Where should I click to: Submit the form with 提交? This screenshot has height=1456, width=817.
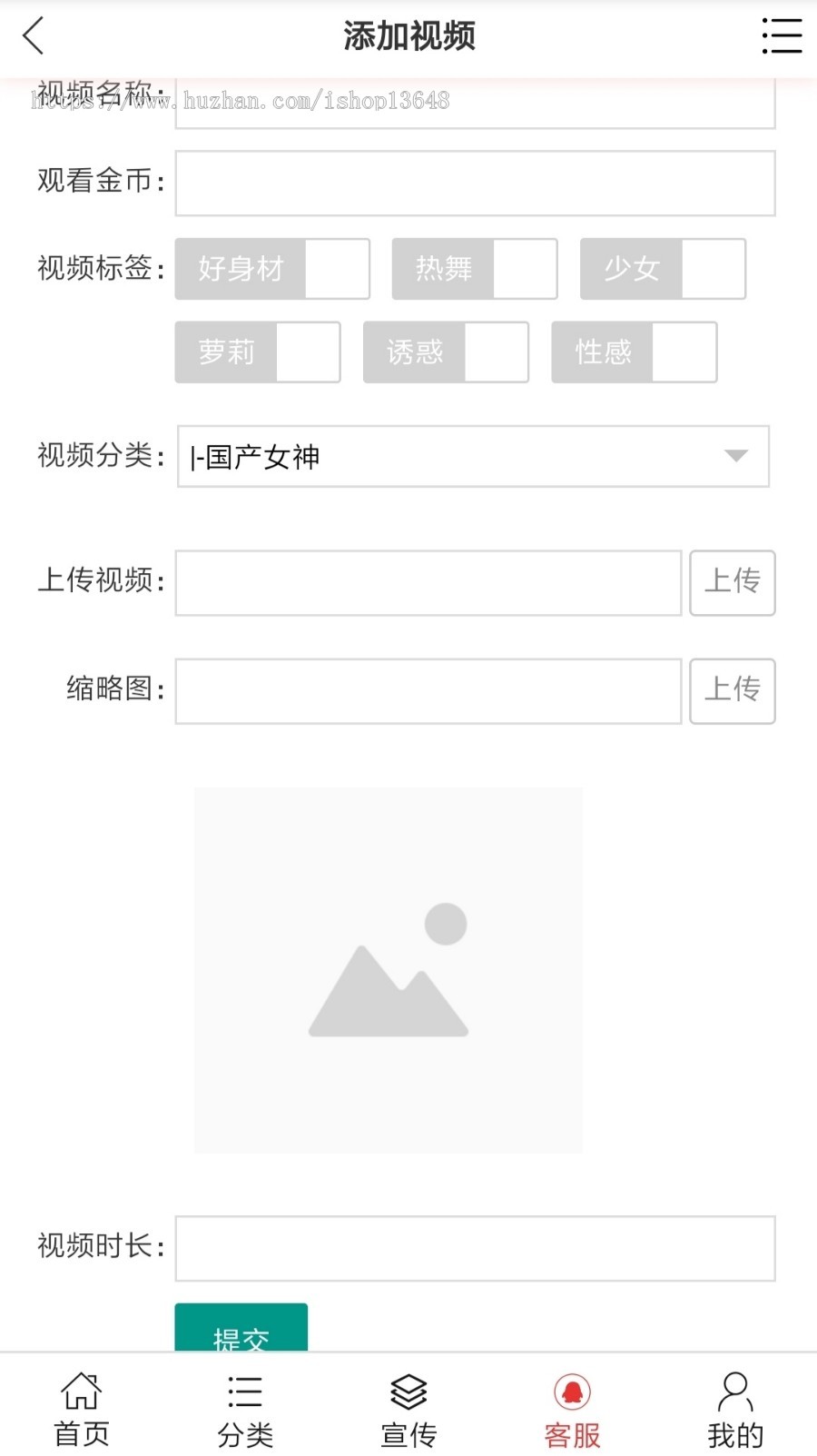[241, 1331]
